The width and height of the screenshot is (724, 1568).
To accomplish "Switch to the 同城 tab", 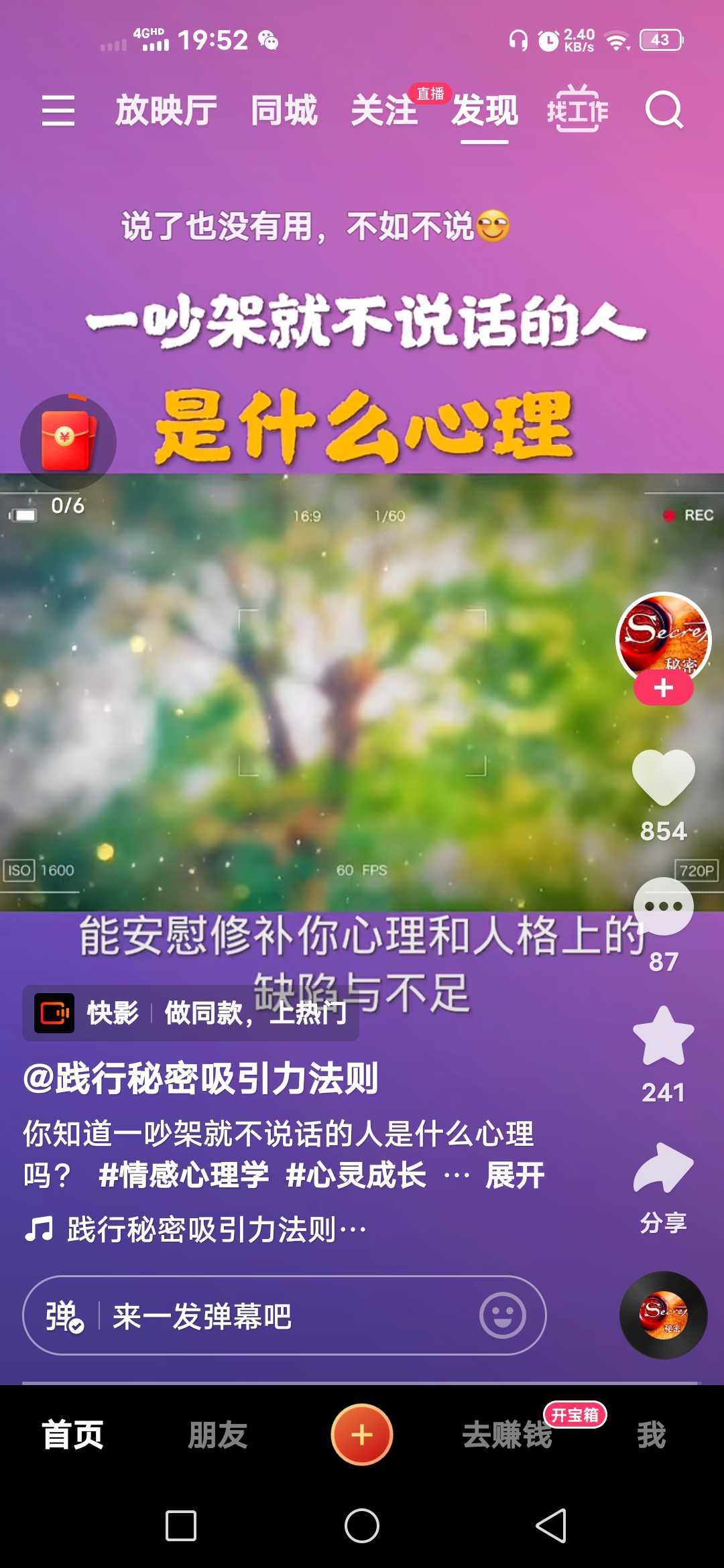I will (x=284, y=111).
